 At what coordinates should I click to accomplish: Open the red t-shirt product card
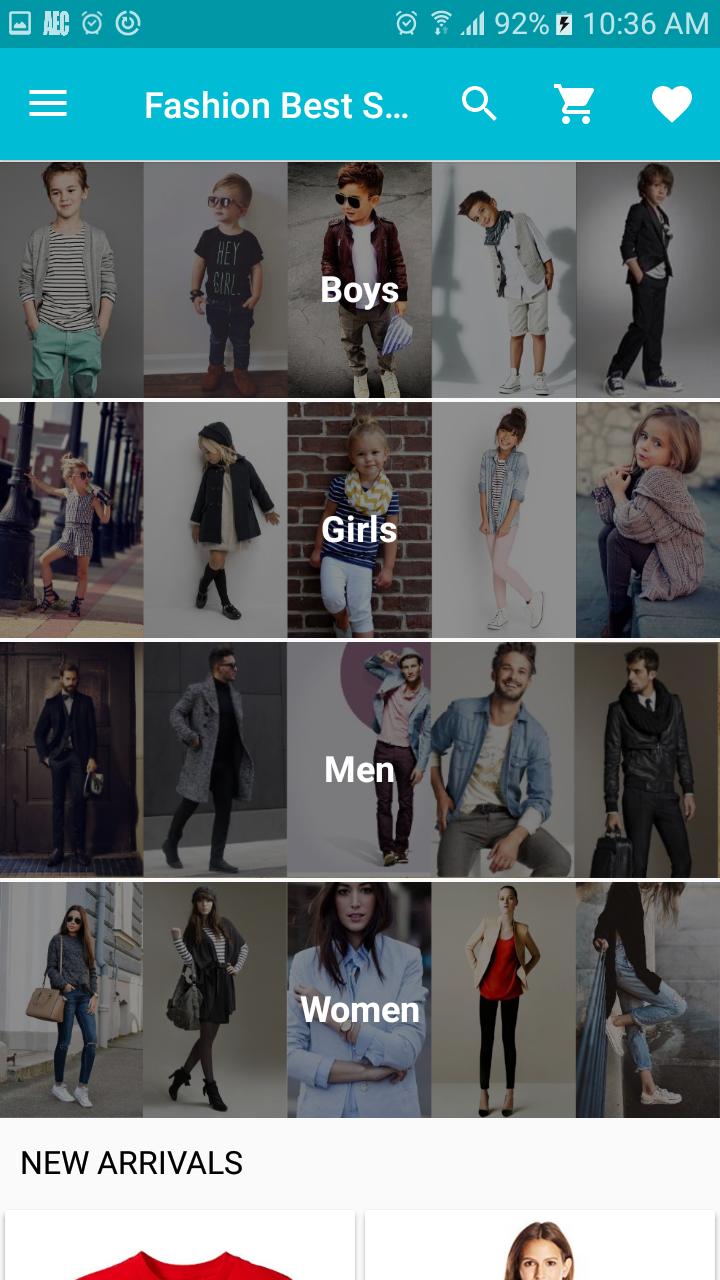(180, 1248)
